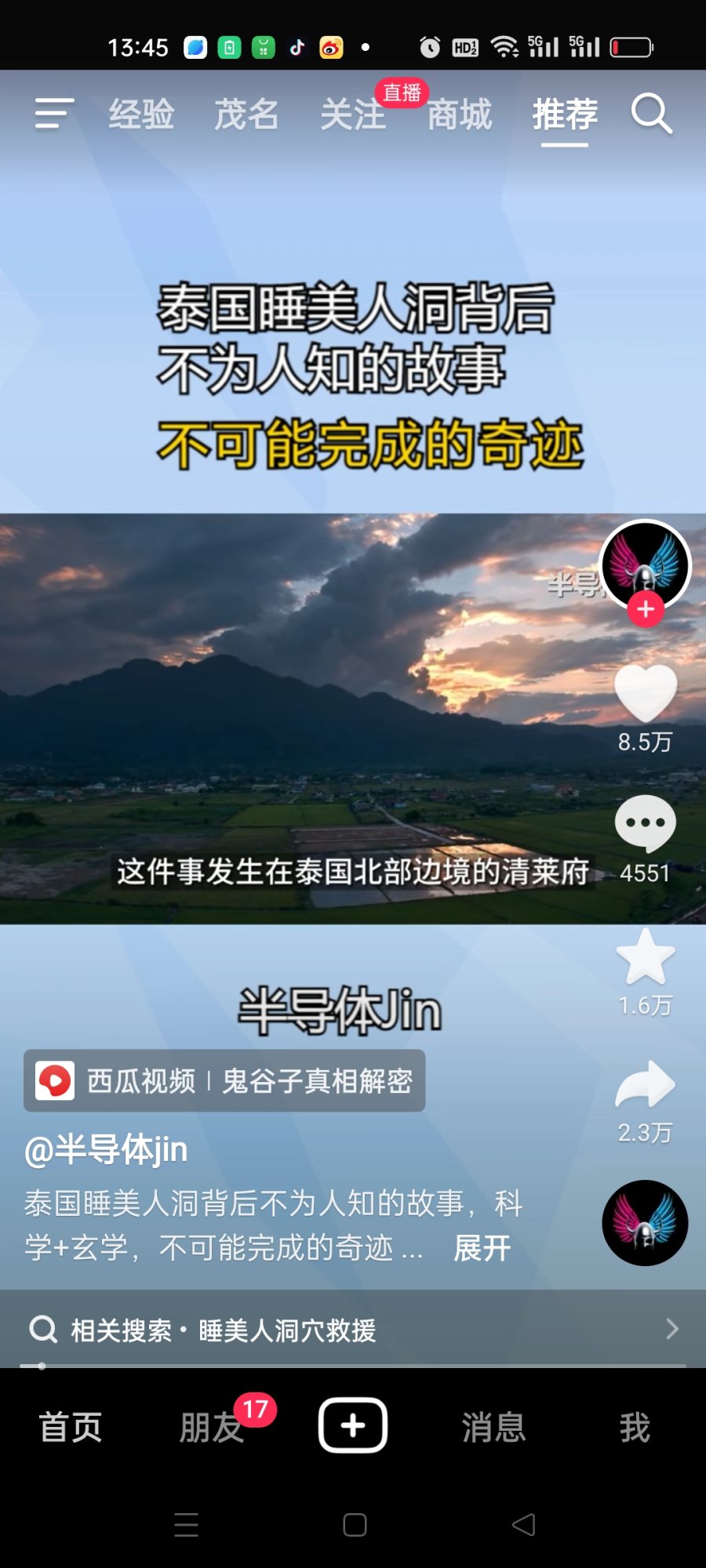
Task: Switch to the 经验 tab
Action: [141, 114]
